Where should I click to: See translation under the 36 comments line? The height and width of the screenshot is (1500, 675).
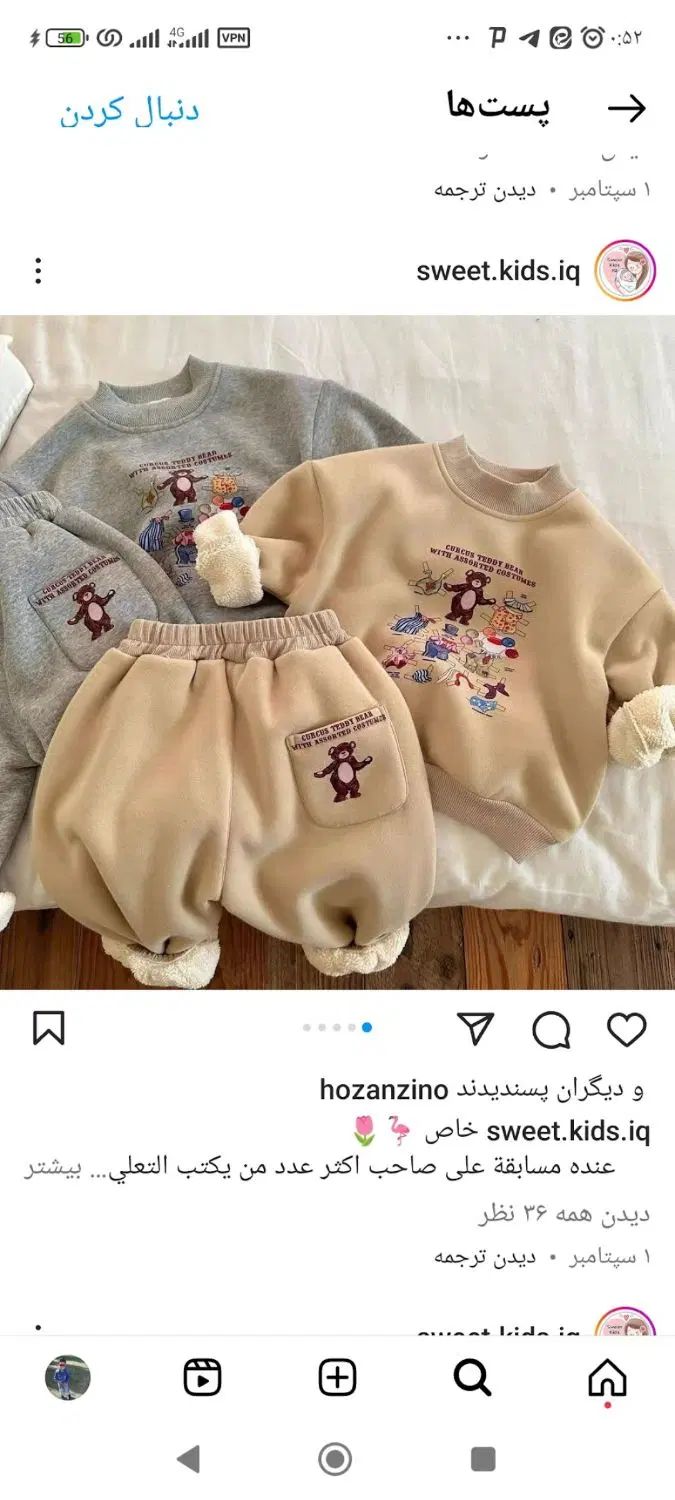tap(485, 1257)
